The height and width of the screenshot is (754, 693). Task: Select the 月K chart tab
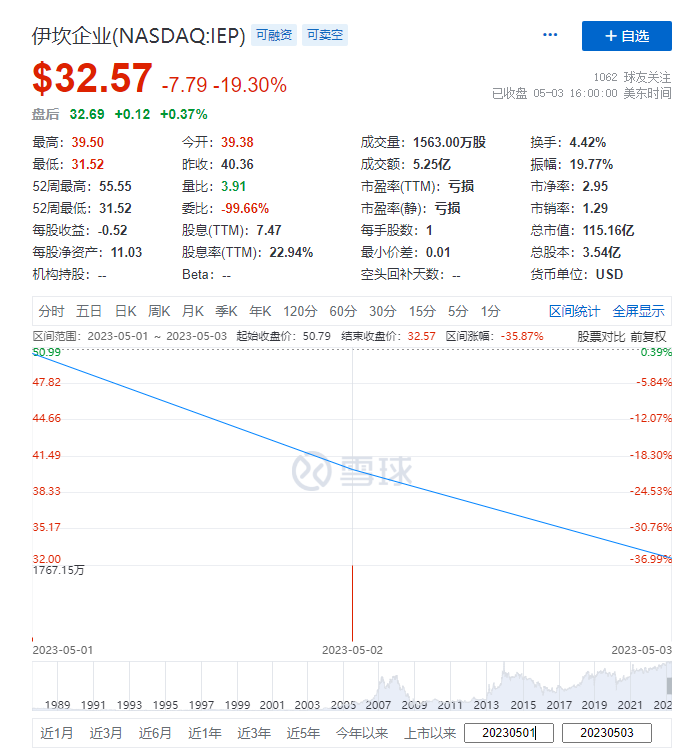point(193,311)
